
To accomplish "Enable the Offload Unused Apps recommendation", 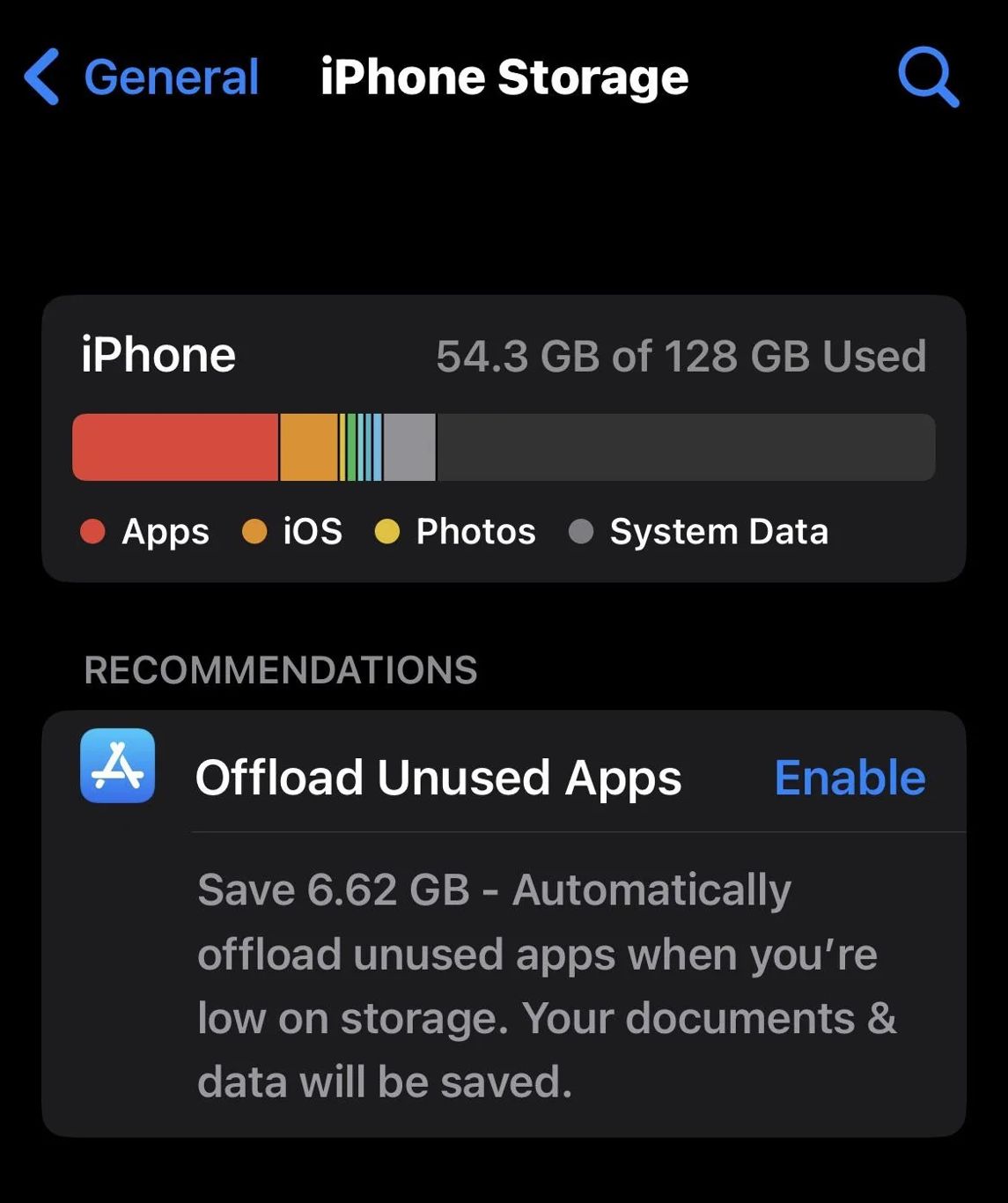I will (x=849, y=776).
